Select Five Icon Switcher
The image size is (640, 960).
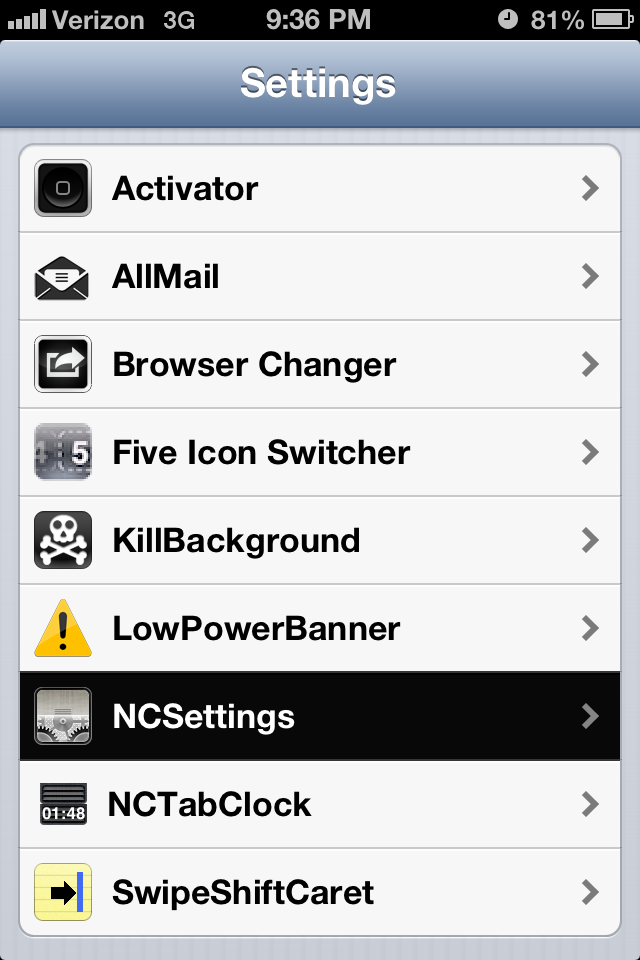(320, 452)
